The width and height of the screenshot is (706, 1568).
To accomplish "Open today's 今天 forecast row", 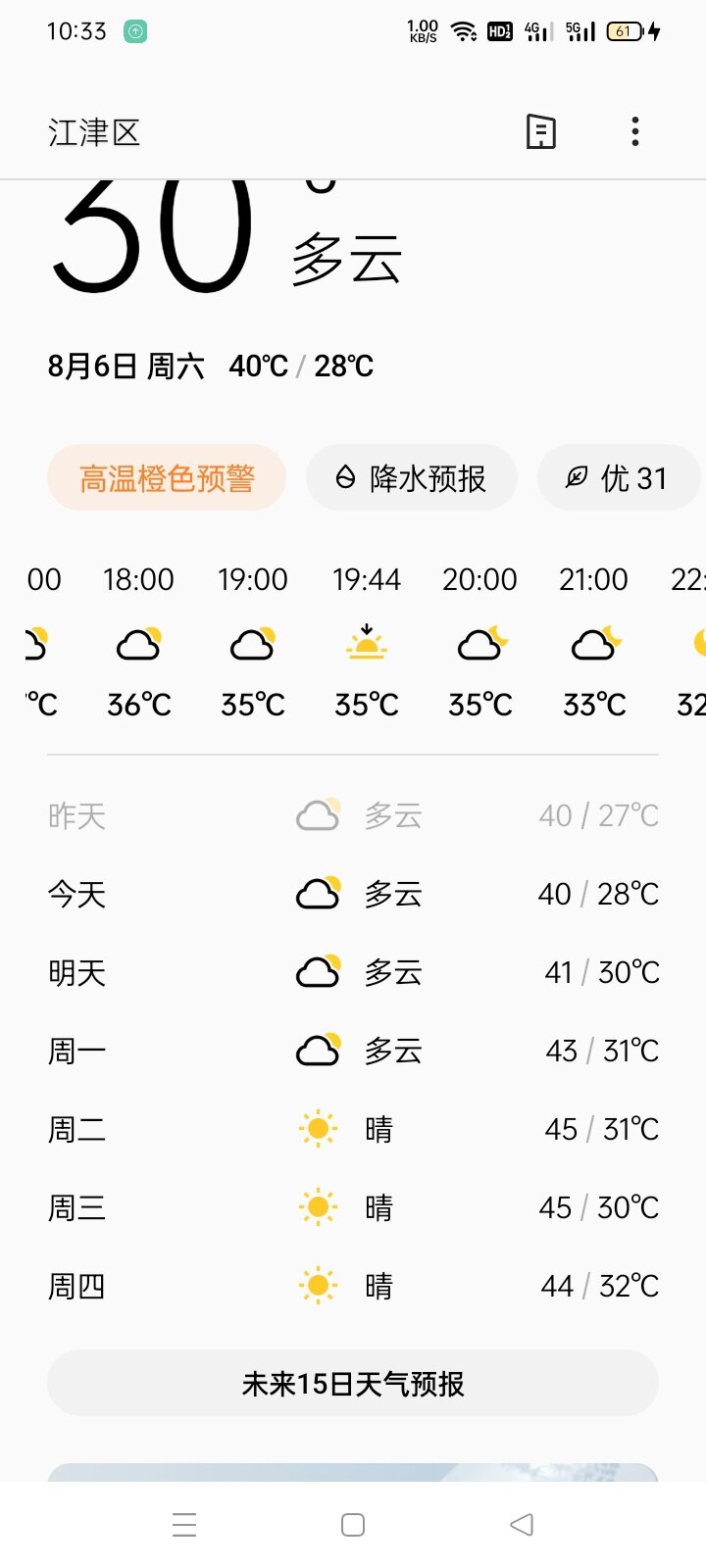I will 353,894.
